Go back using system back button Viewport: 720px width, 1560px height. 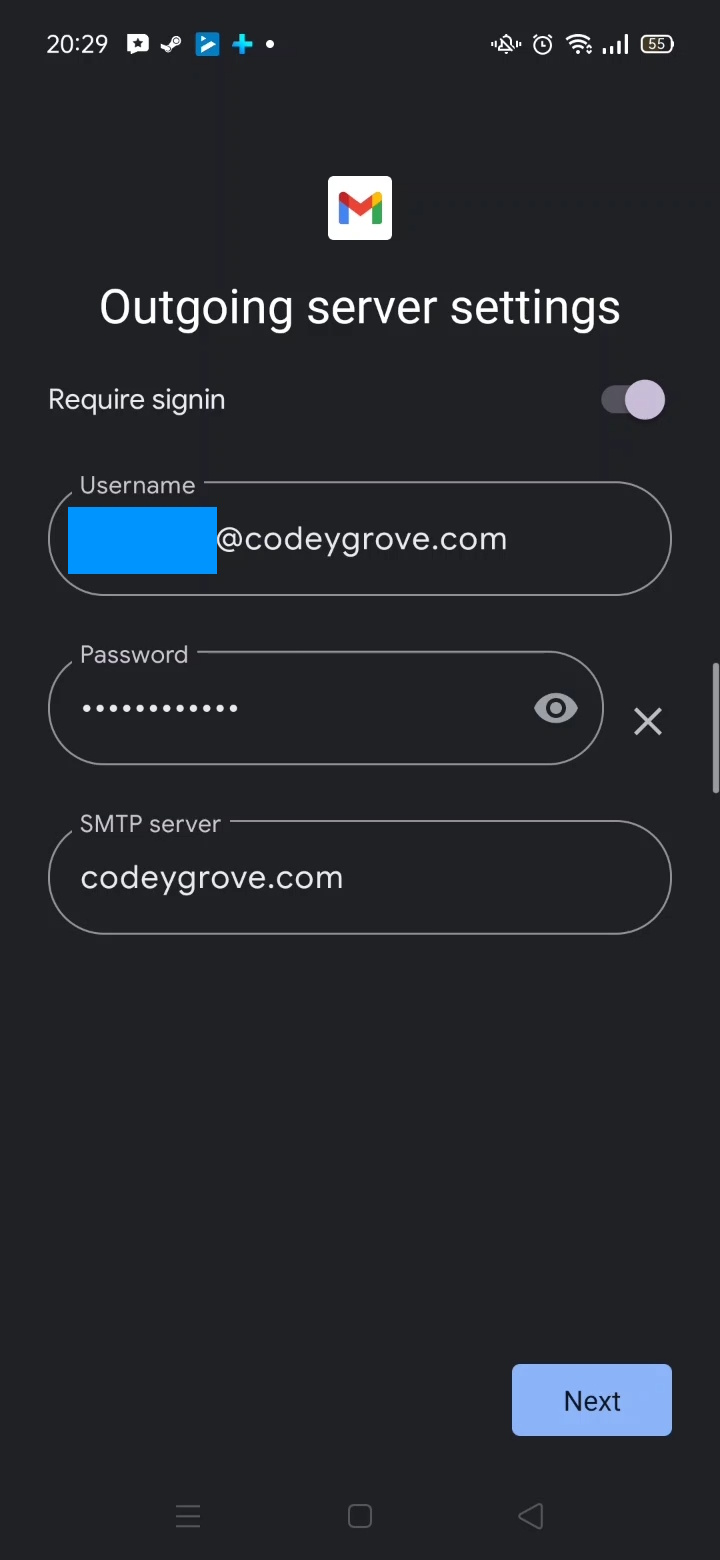tap(531, 1516)
